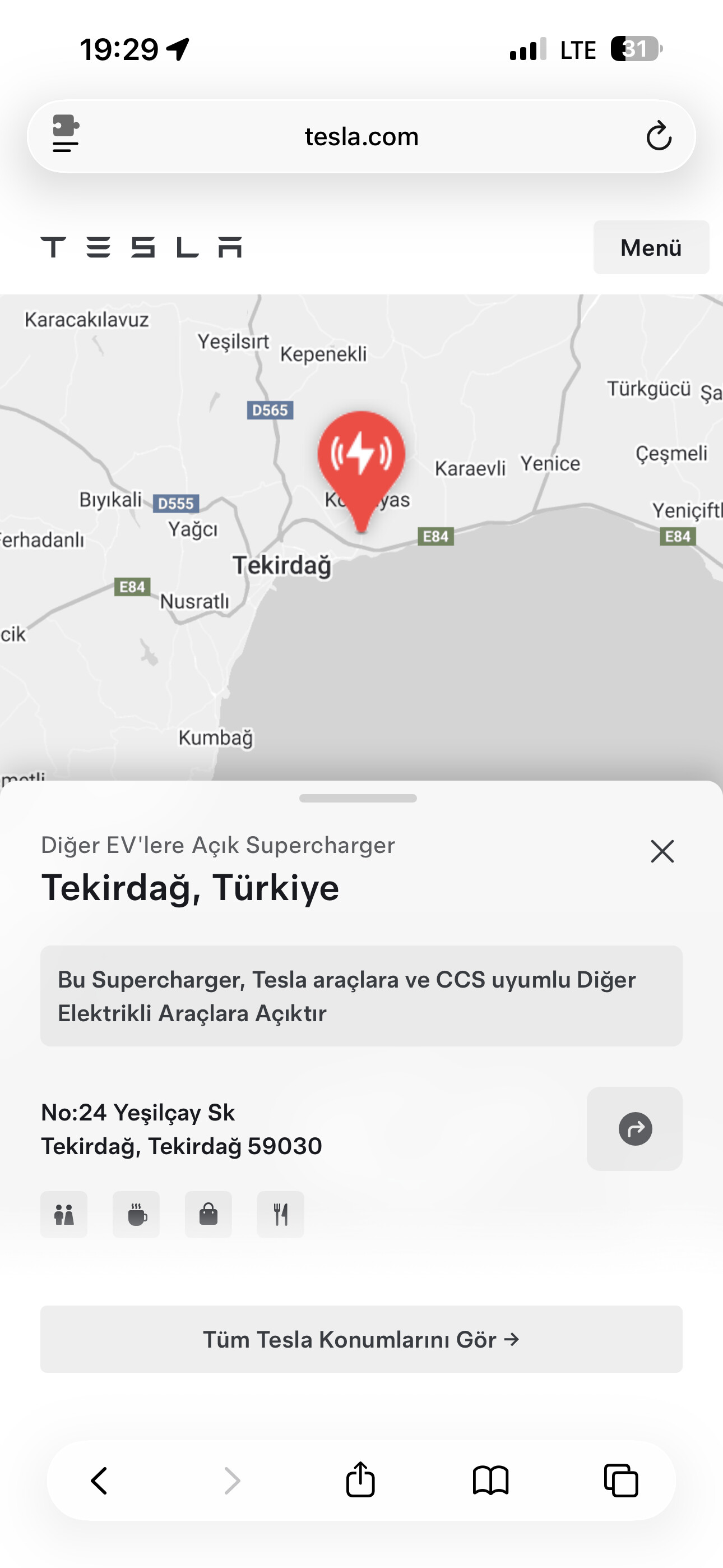Open the Menü button
The image size is (723, 1568).
651,248
